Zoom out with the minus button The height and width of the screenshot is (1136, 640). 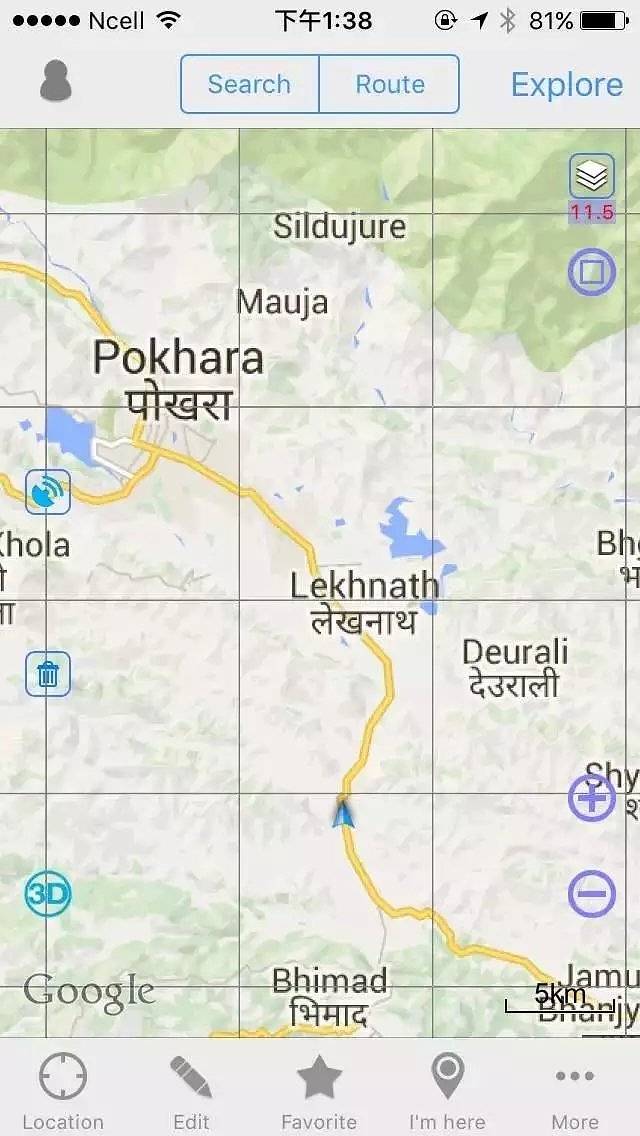592,893
